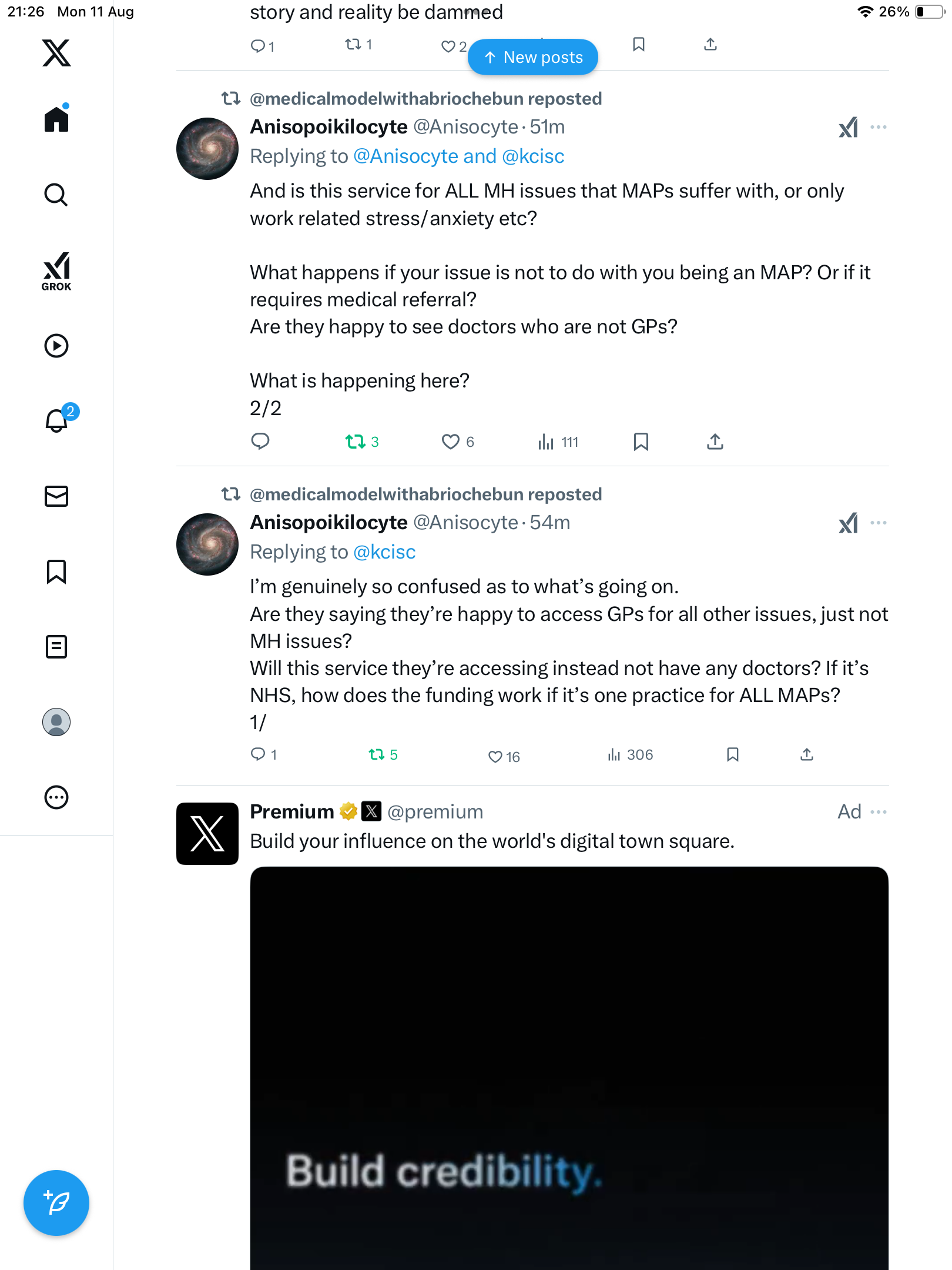
Task: Open direct messages envelope
Action: tap(56, 496)
